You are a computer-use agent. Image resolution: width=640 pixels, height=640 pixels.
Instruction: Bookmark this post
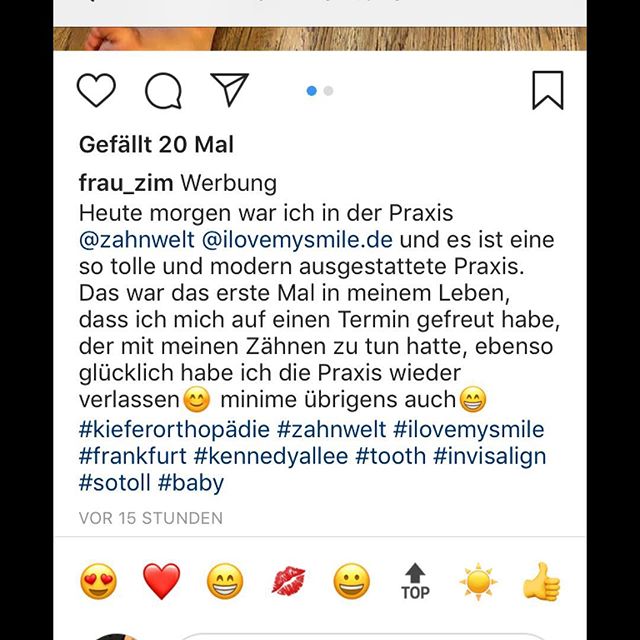tap(547, 90)
